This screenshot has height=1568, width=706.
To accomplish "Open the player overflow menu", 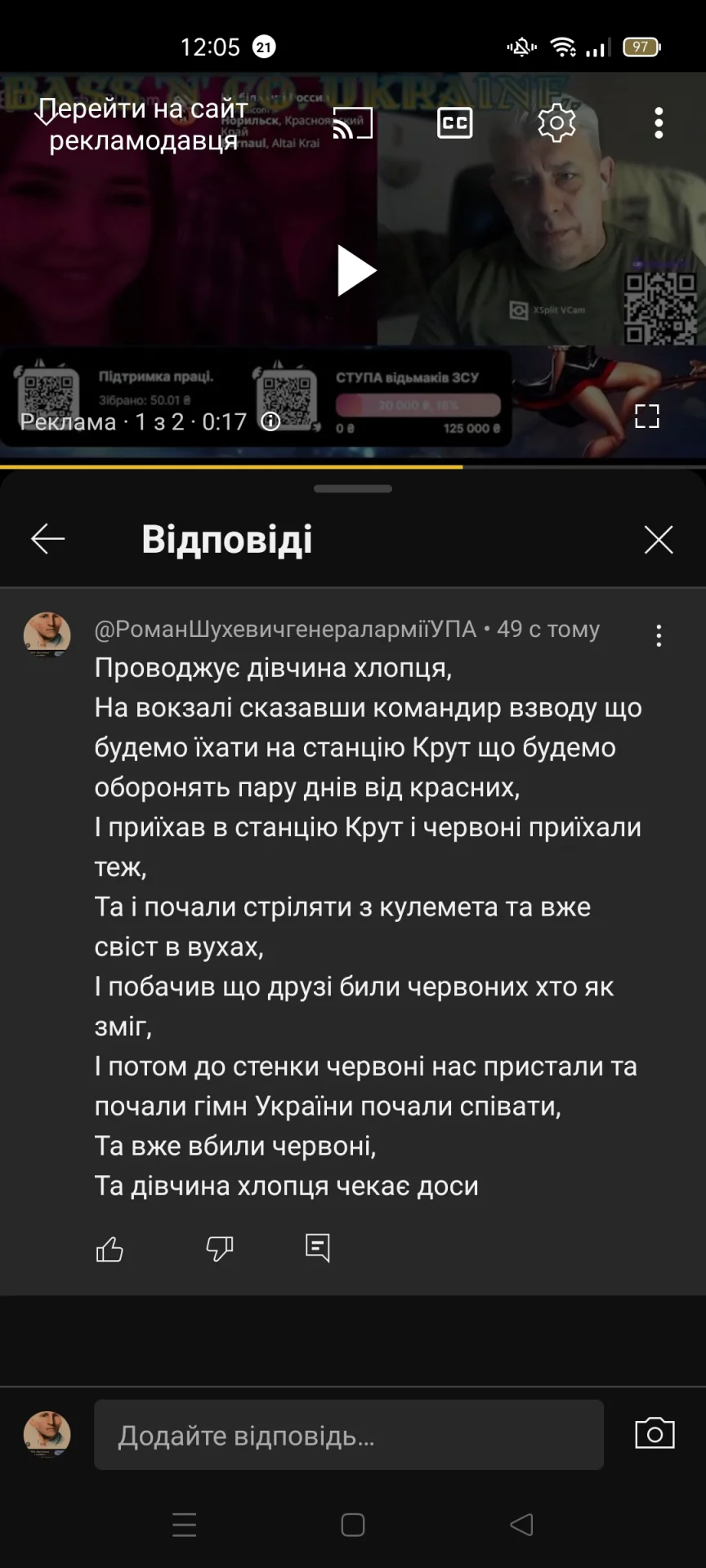I will pos(659,123).
